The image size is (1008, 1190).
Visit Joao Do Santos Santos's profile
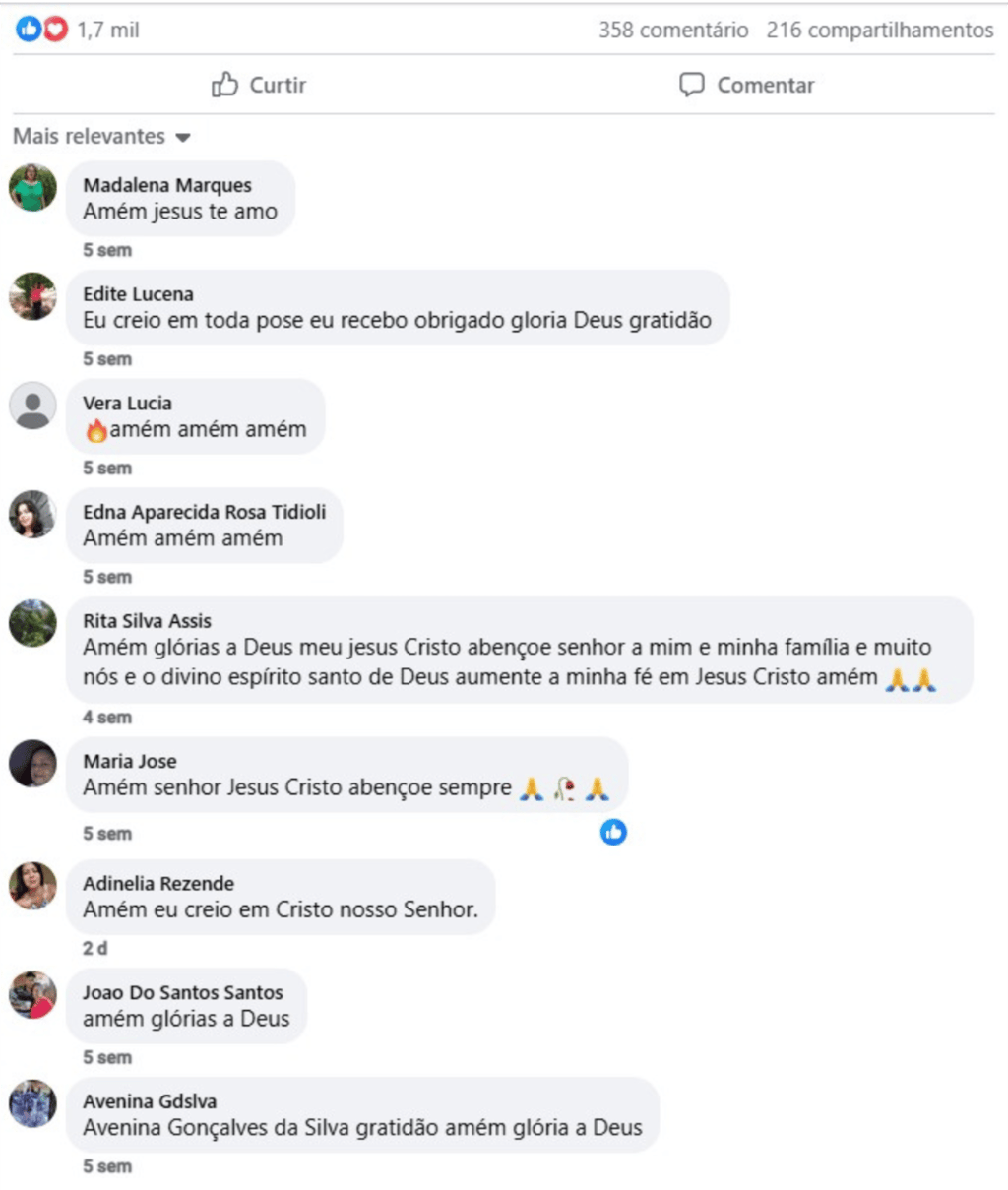coord(183,993)
